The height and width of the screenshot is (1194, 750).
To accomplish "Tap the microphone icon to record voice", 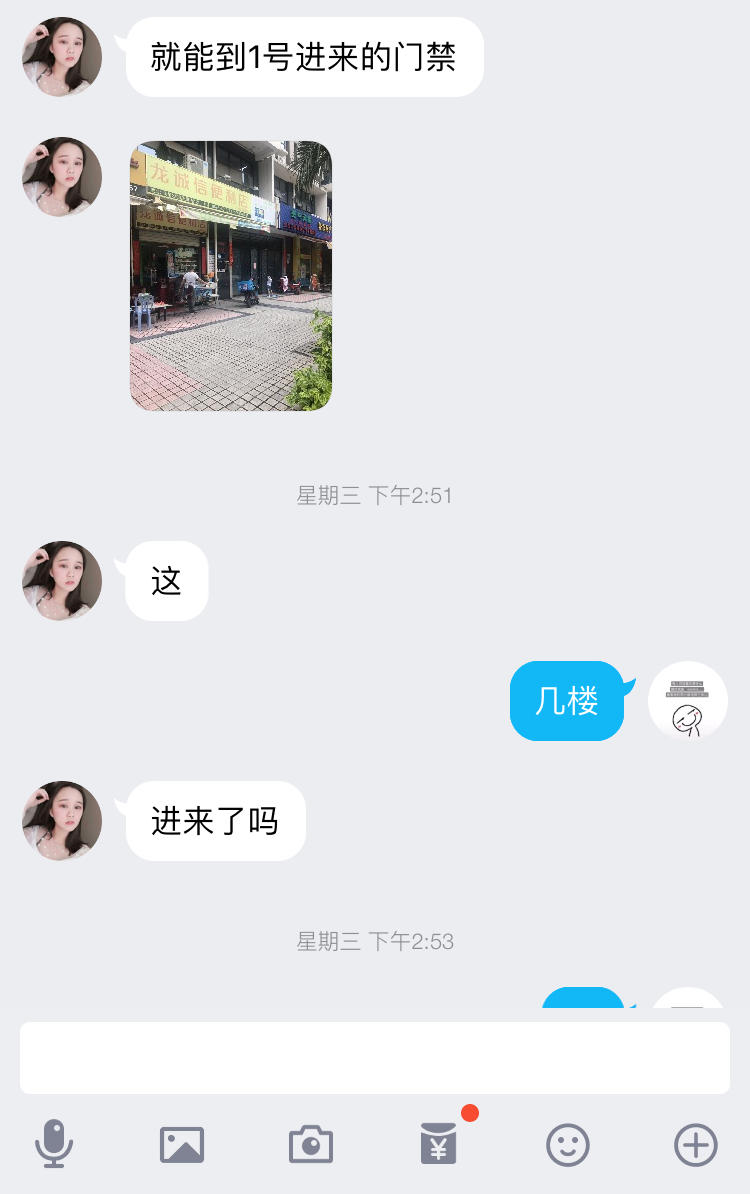I will coord(55,1145).
